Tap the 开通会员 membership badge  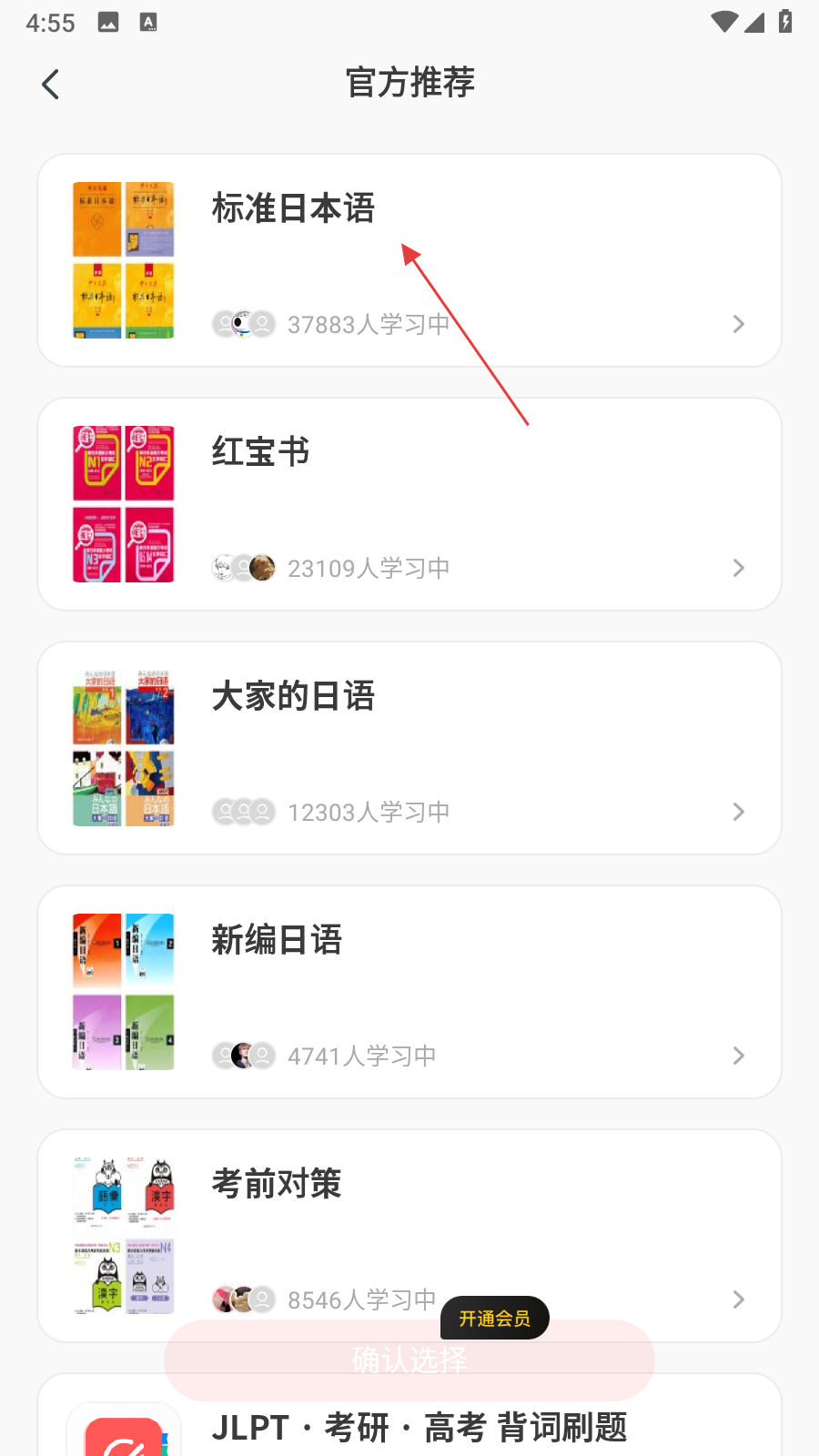[x=494, y=1318]
